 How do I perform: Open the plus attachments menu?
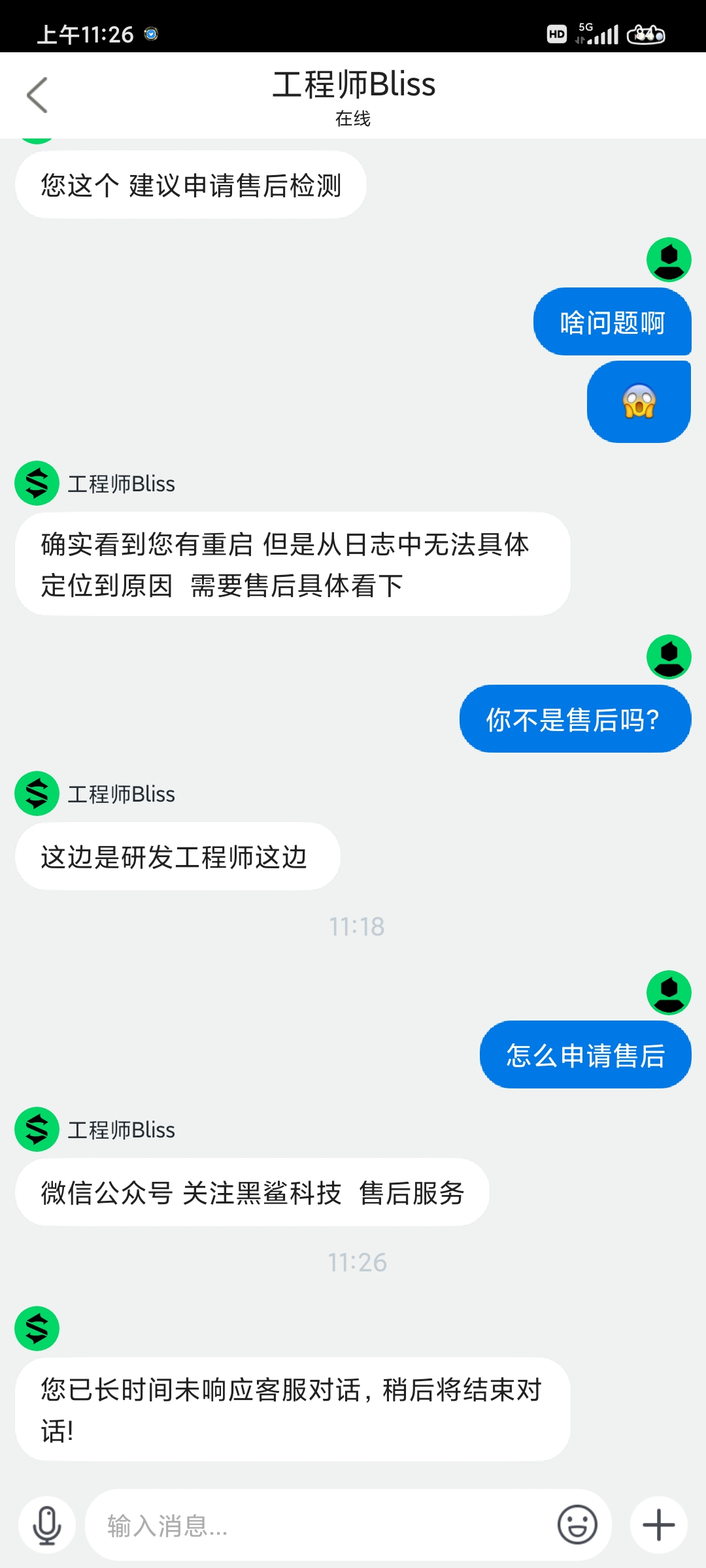point(659,1526)
